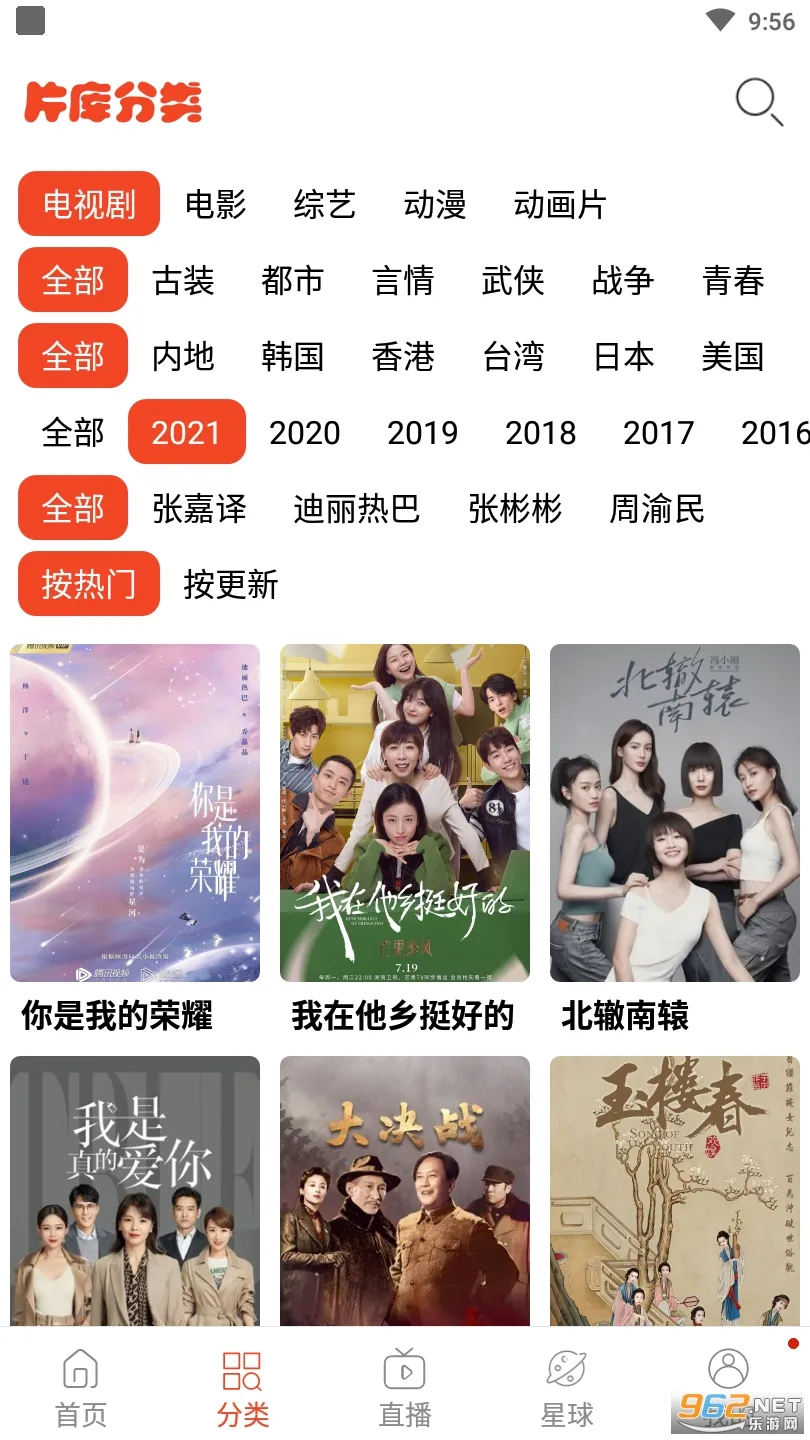Filter by 武侠 genre

tap(513, 281)
